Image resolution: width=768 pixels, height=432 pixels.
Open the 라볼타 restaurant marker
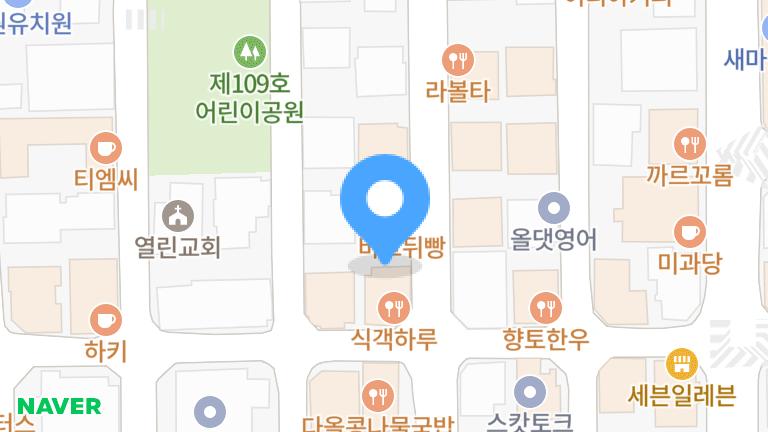coord(458,61)
